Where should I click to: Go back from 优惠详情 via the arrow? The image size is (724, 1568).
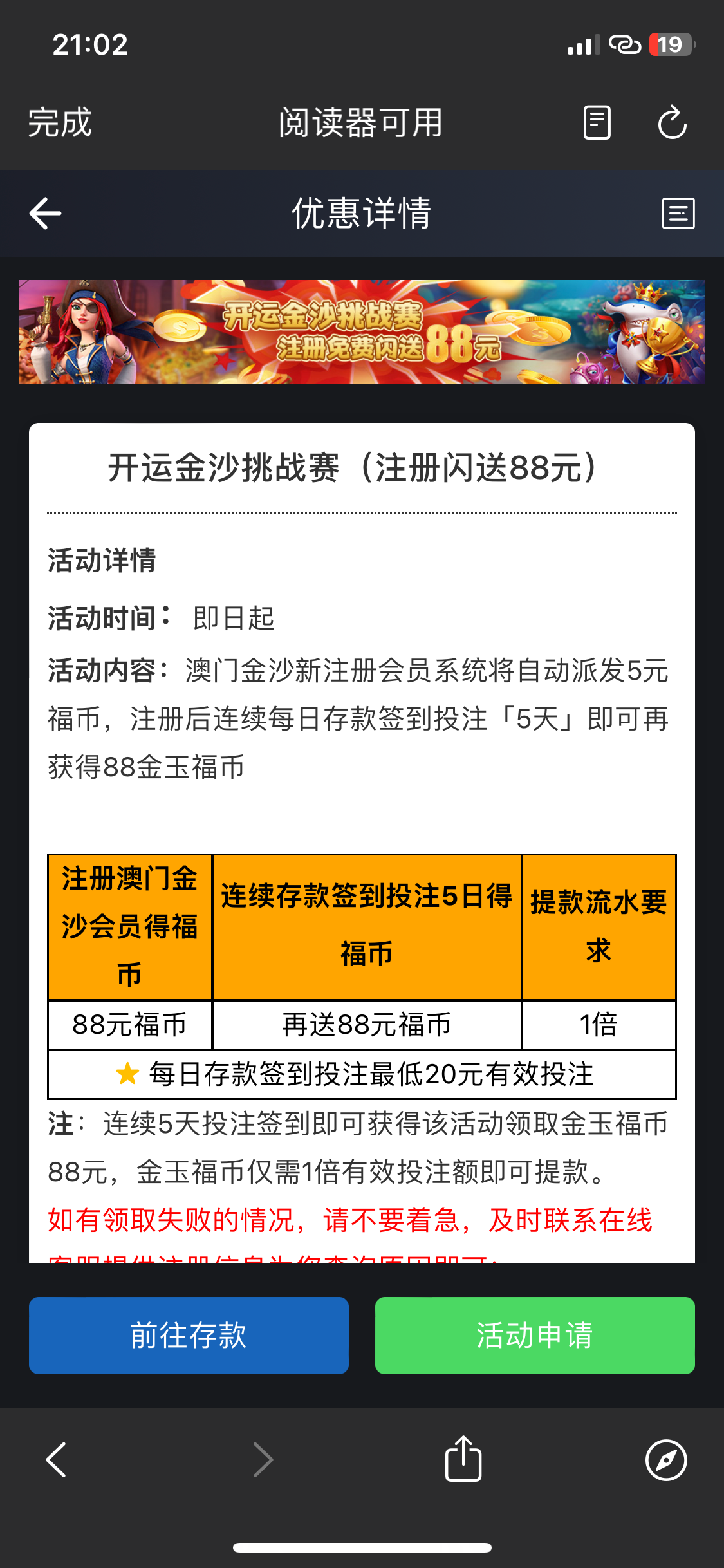46,214
